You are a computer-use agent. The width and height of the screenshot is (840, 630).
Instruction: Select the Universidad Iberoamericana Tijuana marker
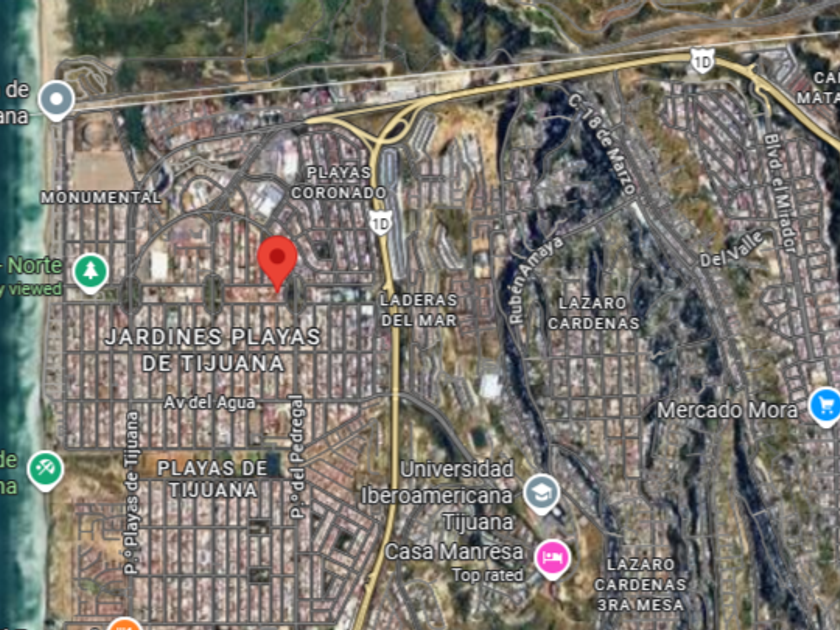pyautogui.click(x=541, y=492)
